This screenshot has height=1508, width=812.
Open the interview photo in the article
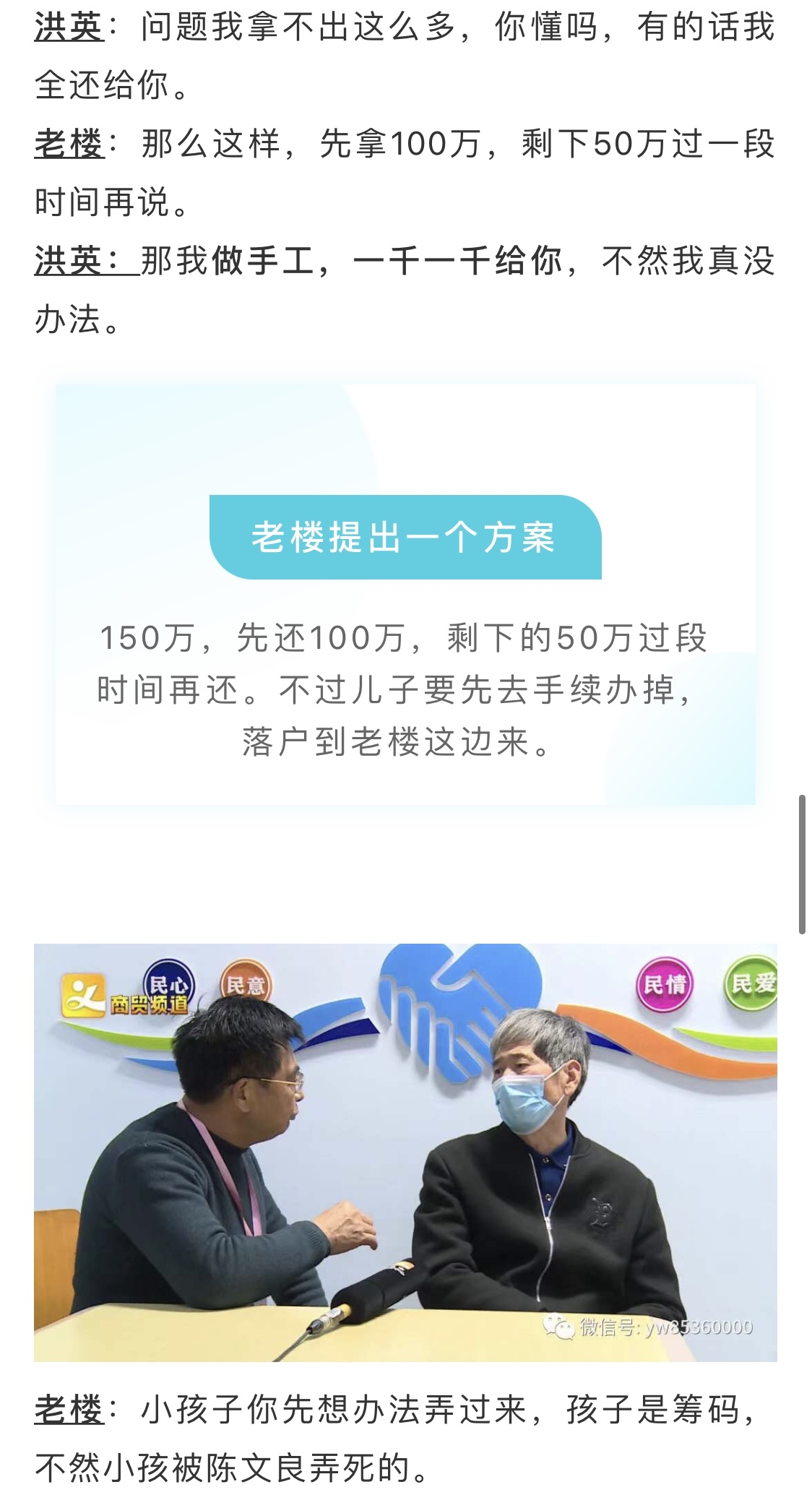405,1153
